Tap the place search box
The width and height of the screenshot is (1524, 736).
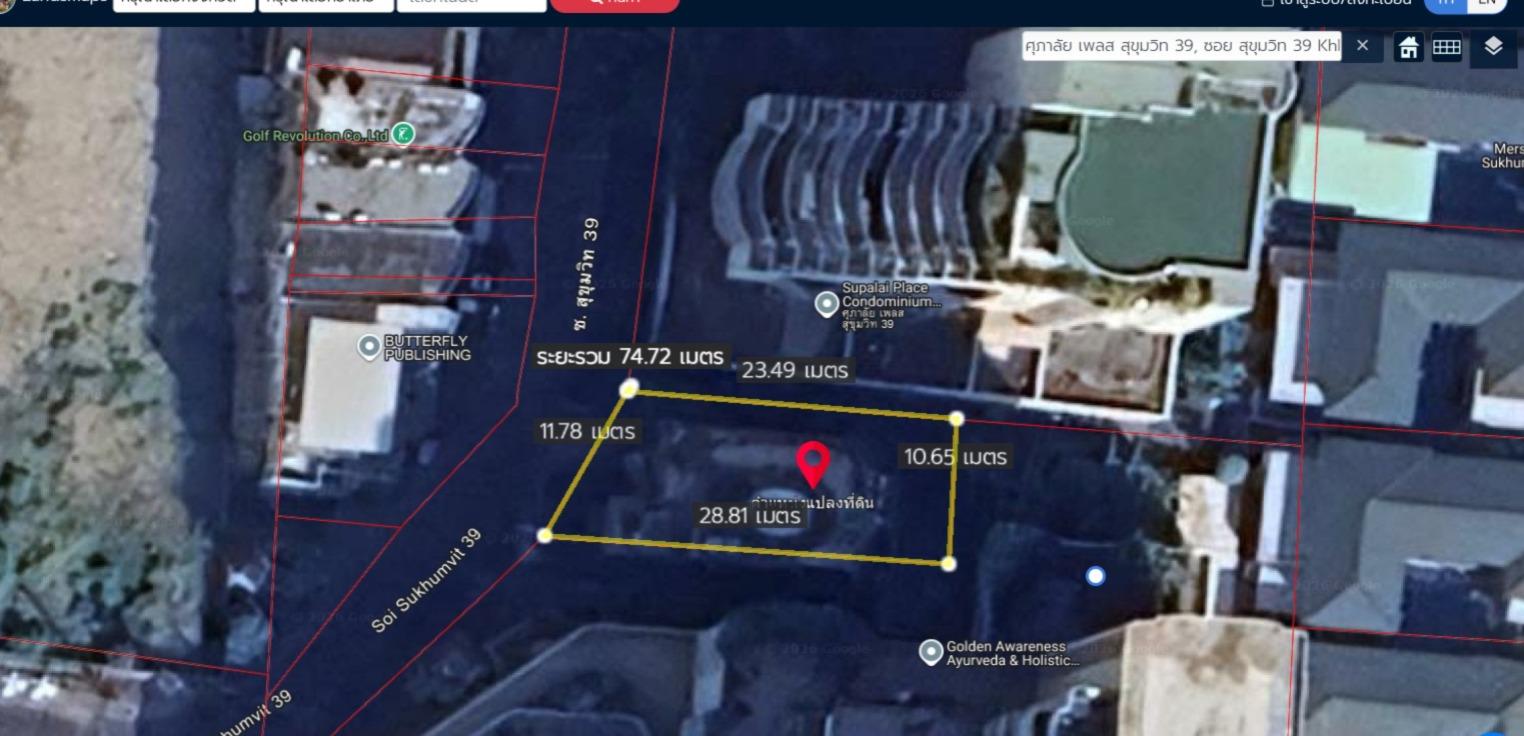(x=1180, y=46)
